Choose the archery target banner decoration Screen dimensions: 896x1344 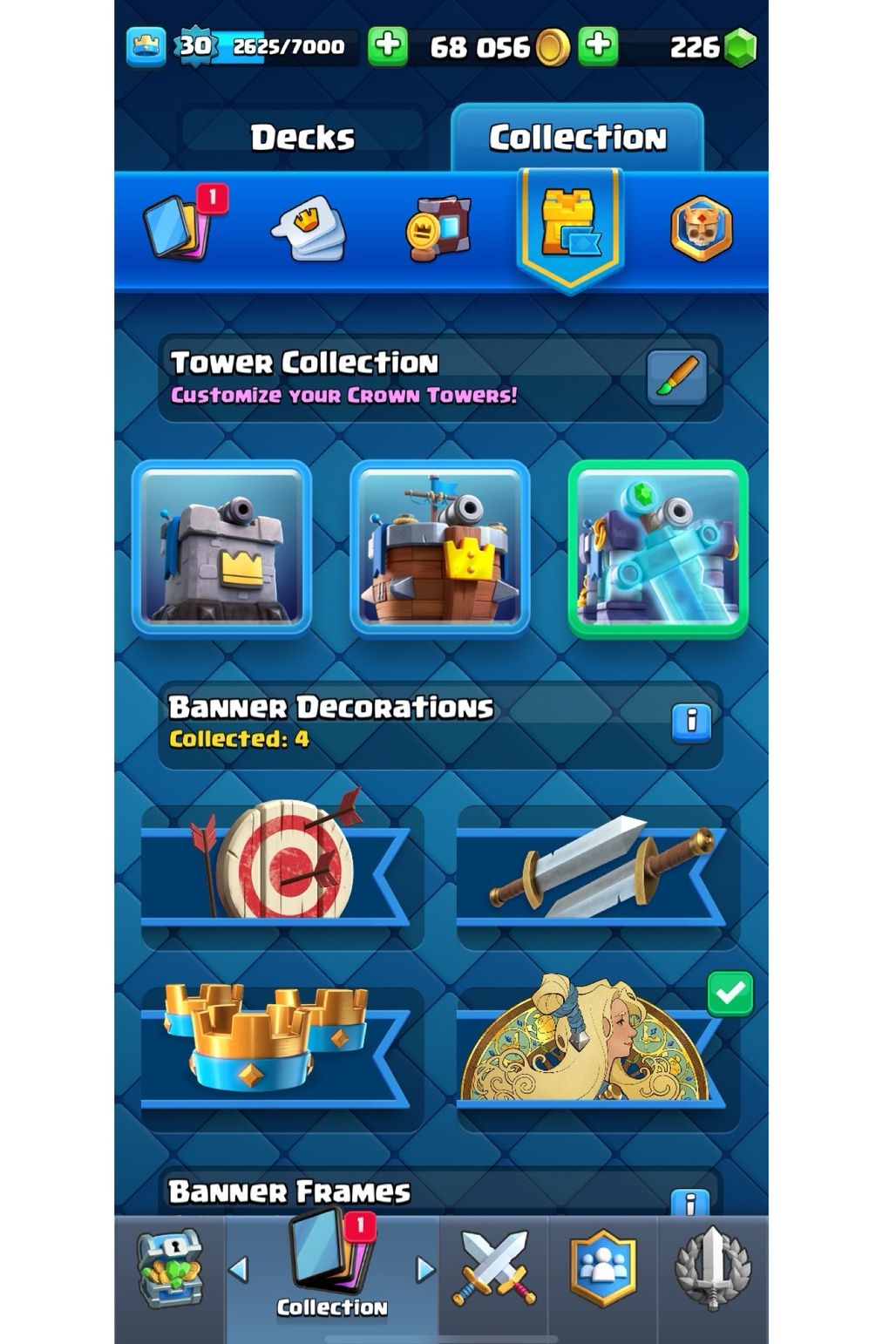(277, 864)
